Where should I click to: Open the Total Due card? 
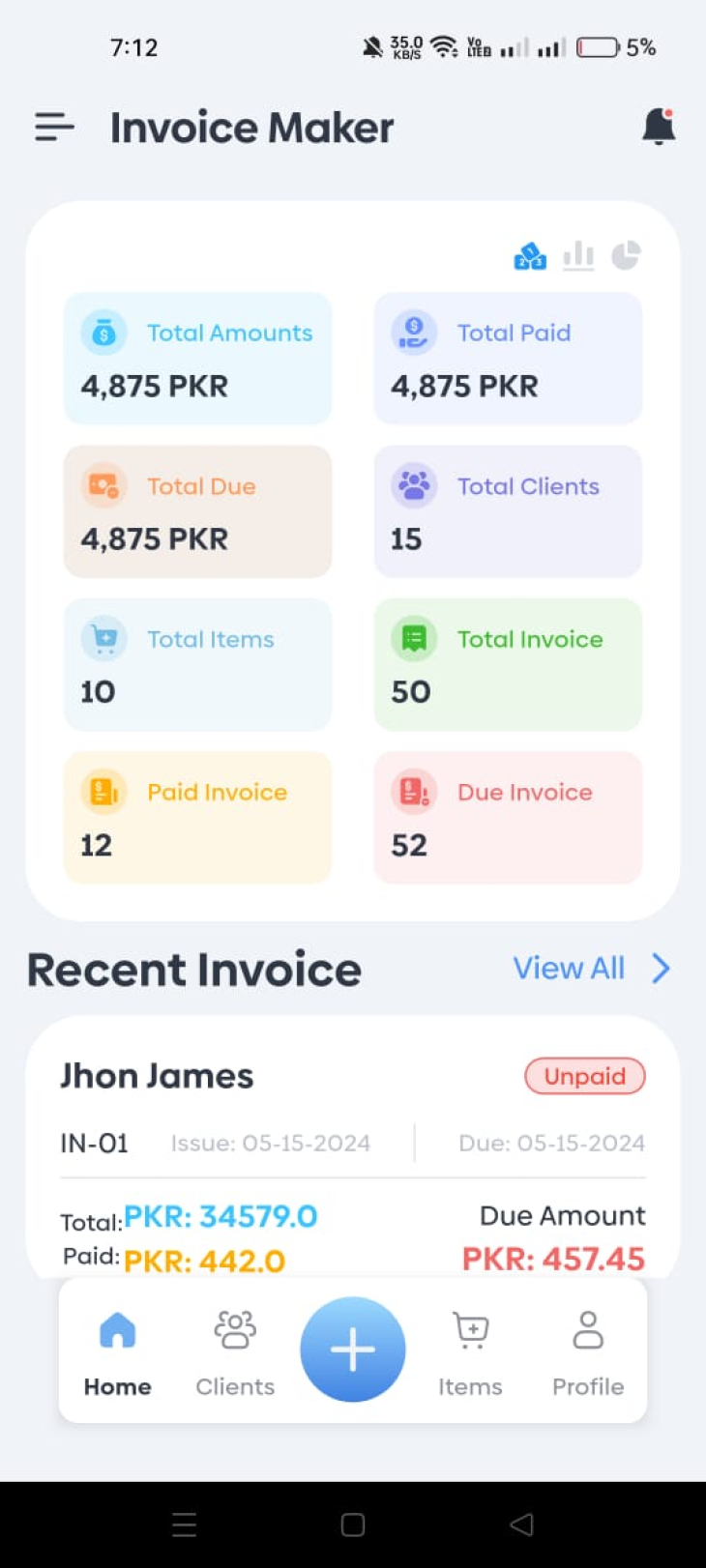coord(197,511)
